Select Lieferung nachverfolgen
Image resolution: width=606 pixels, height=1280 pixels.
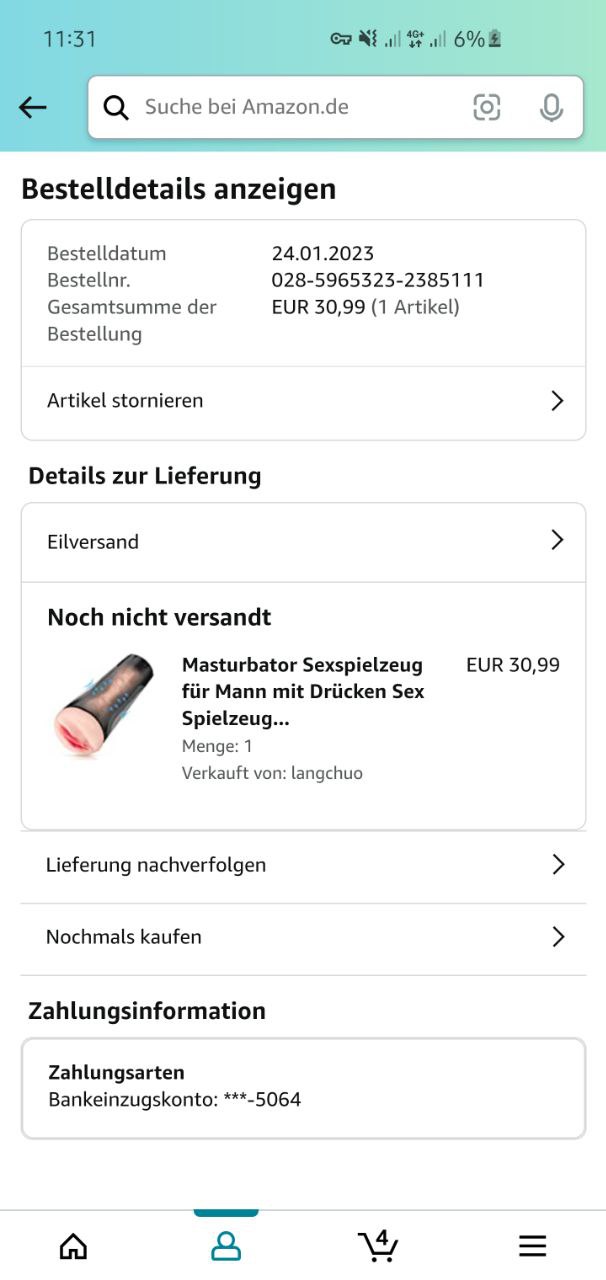pos(303,865)
